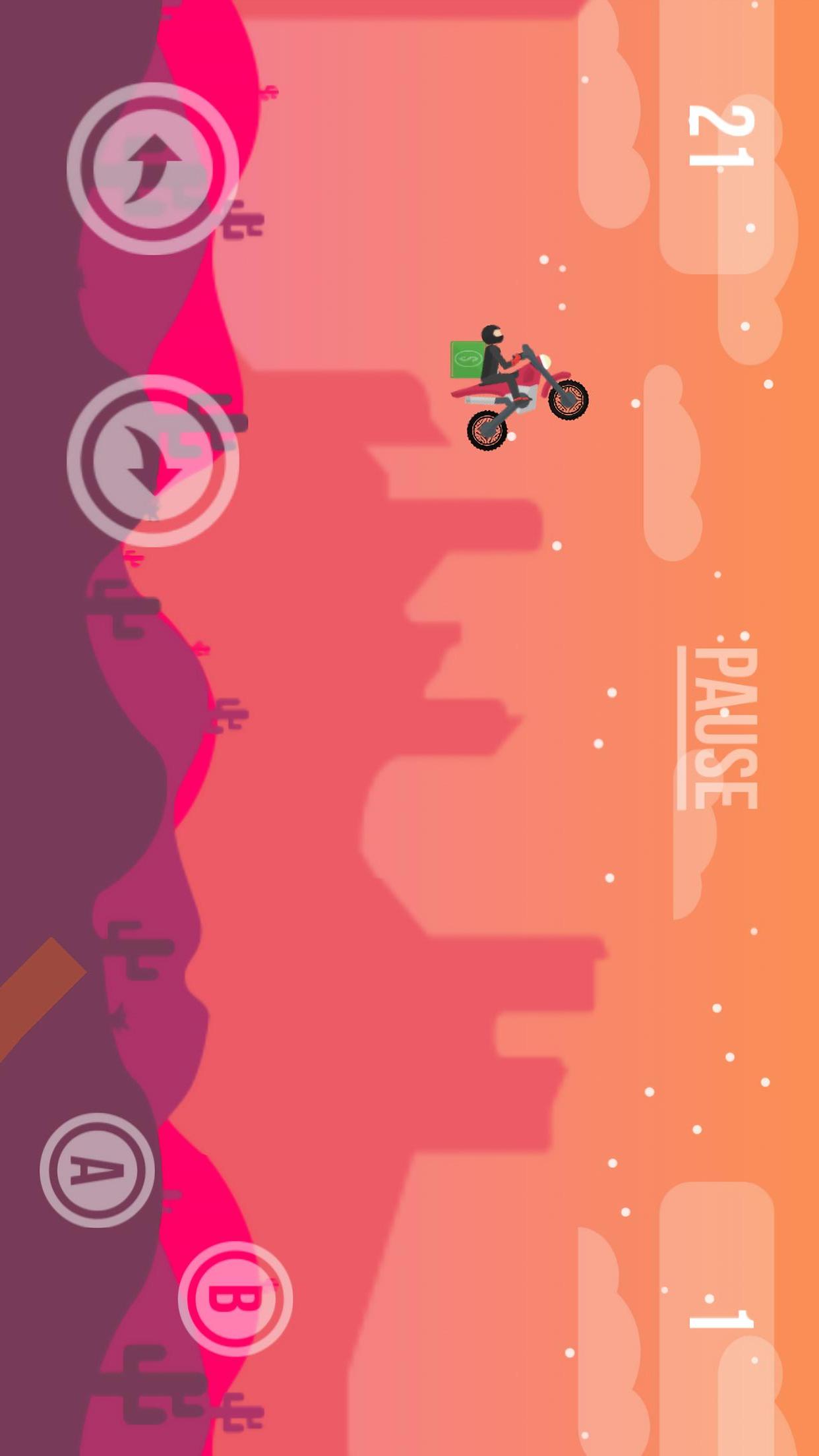Image resolution: width=819 pixels, height=1456 pixels.
Task: Tap the B control button
Action: coord(235,1298)
